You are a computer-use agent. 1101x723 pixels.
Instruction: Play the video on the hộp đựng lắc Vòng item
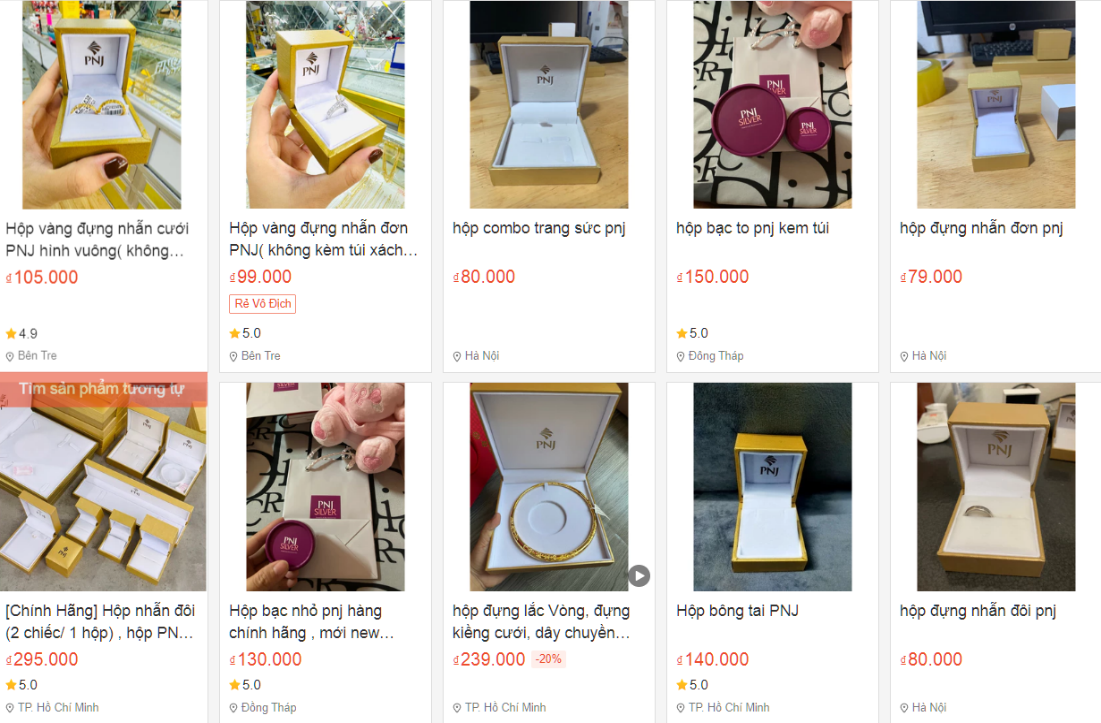click(x=639, y=576)
